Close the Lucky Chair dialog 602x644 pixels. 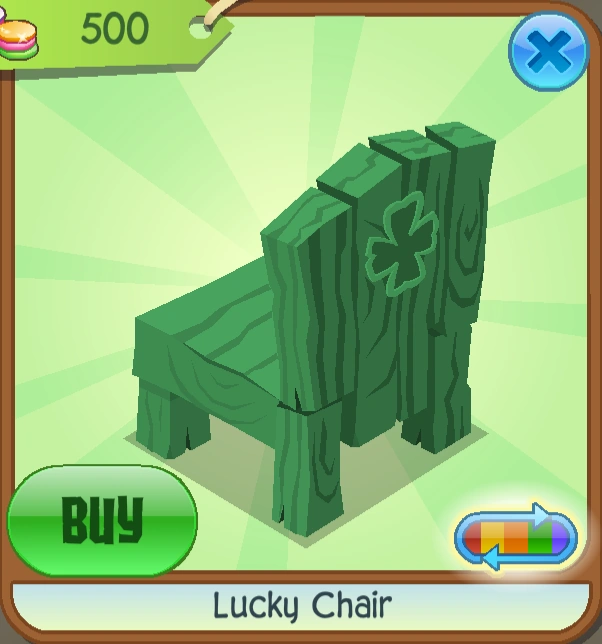(x=548, y=50)
